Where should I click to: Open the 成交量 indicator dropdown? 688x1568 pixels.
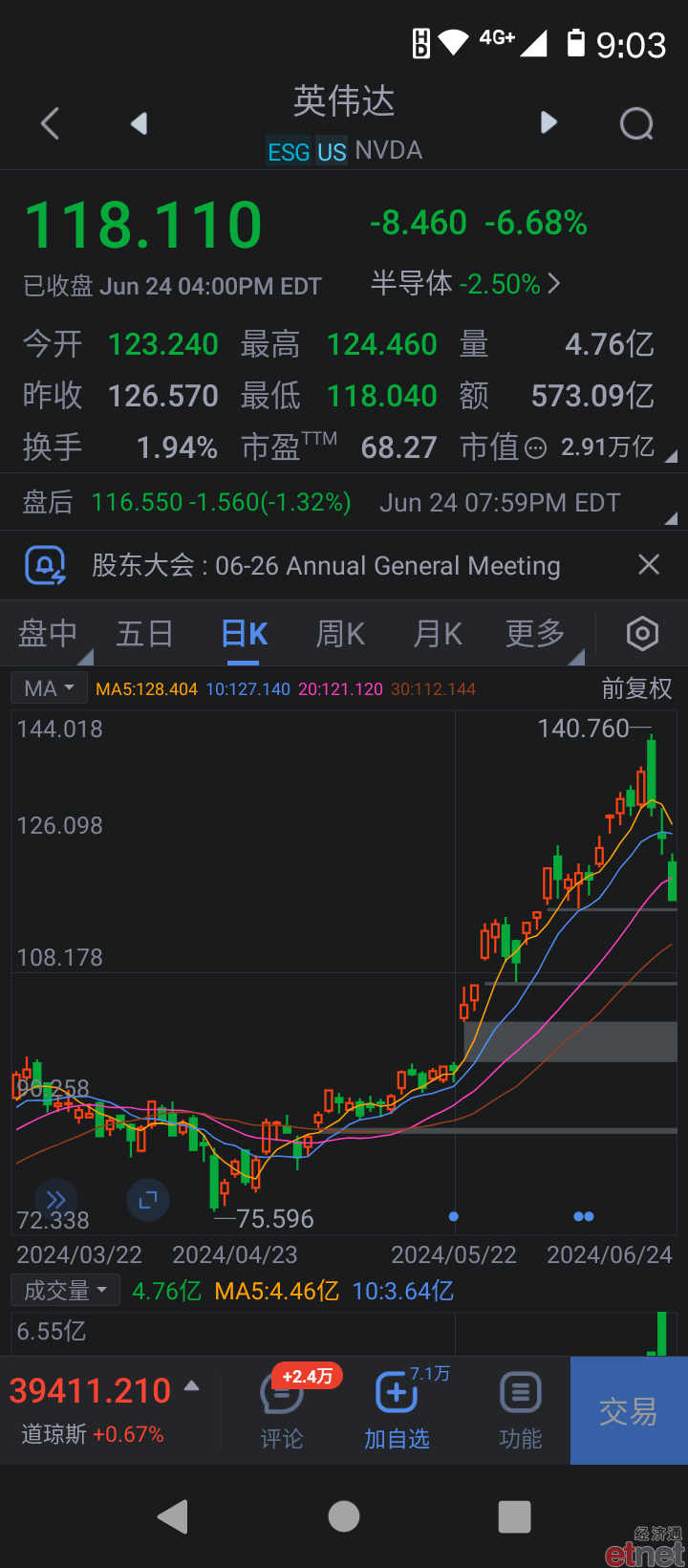click(65, 1291)
